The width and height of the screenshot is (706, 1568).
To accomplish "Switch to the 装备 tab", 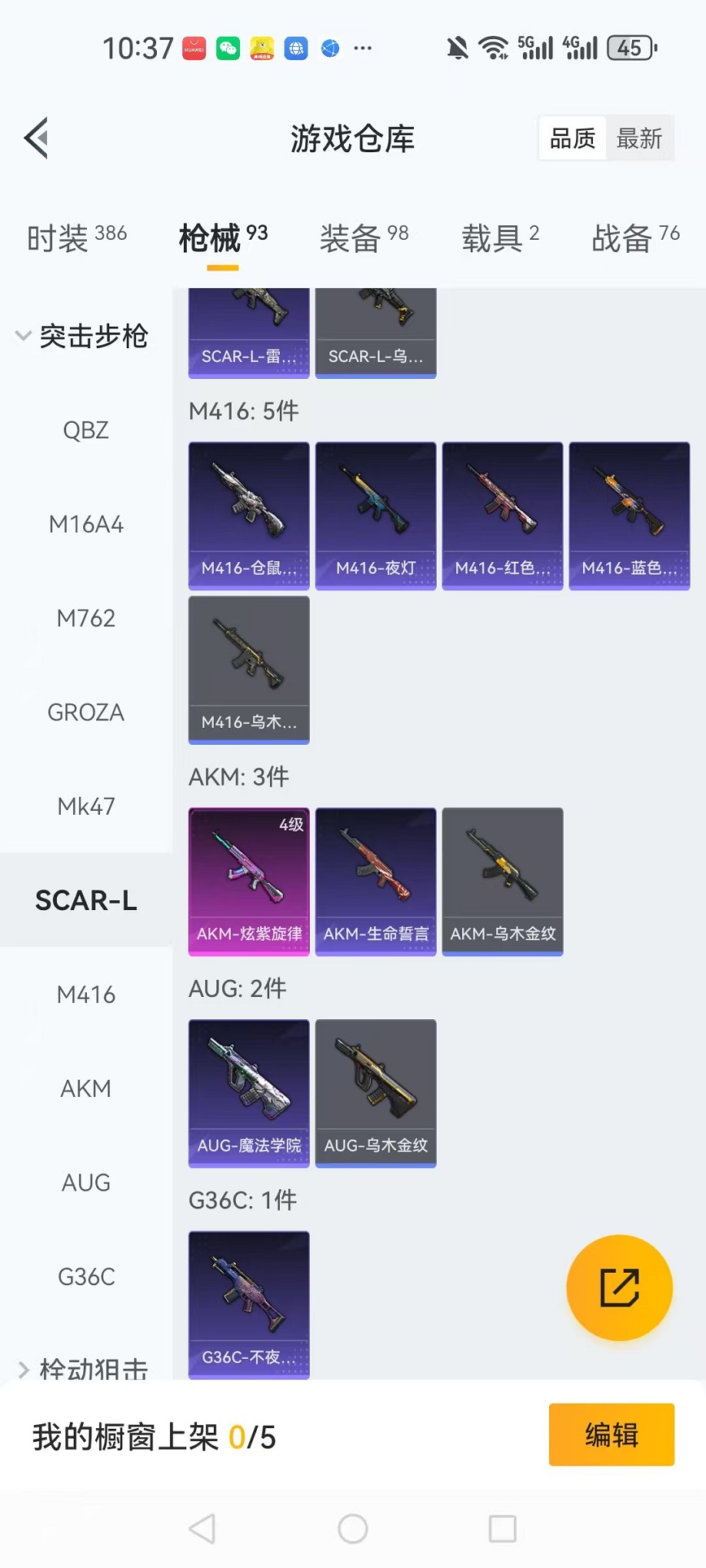I will pyautogui.click(x=364, y=238).
